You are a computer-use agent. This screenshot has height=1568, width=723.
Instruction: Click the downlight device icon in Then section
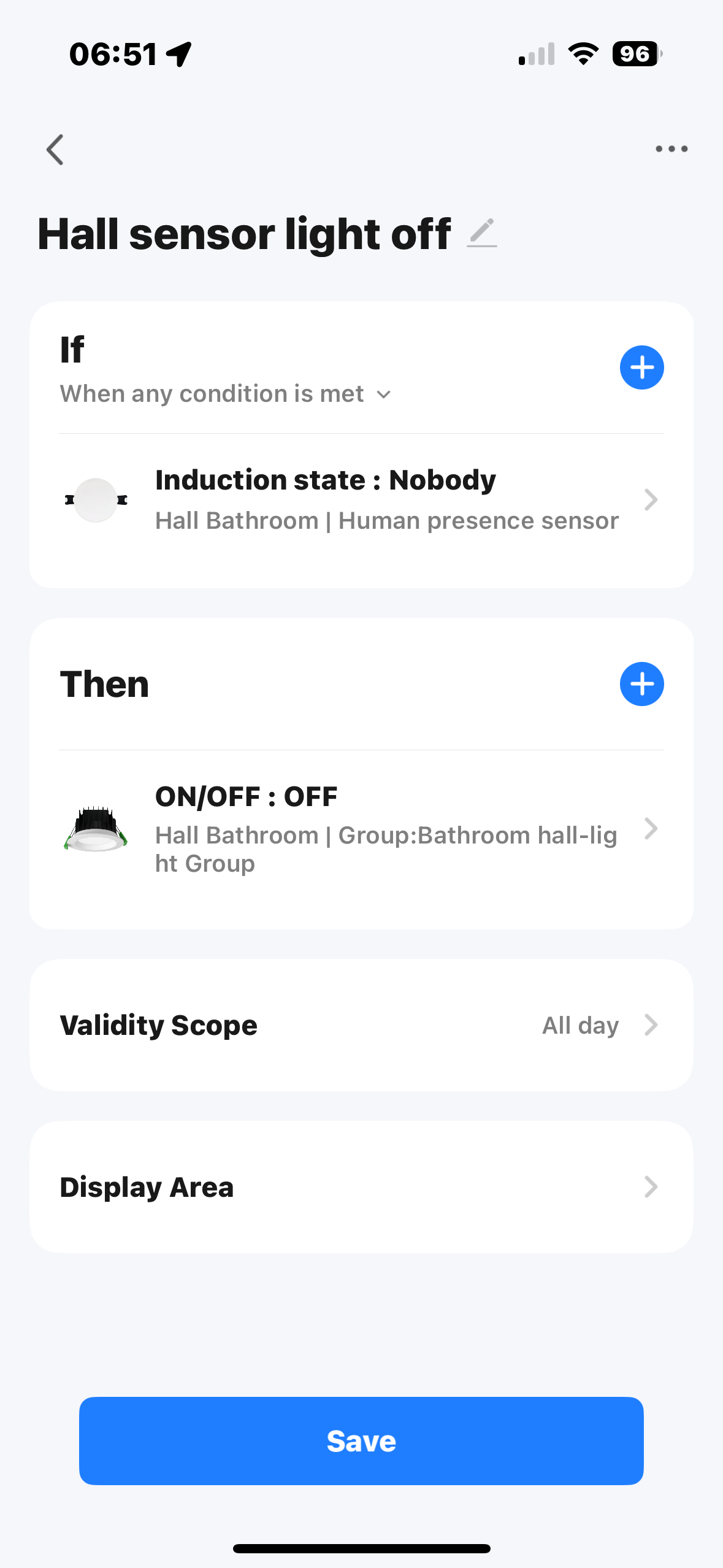click(x=96, y=829)
